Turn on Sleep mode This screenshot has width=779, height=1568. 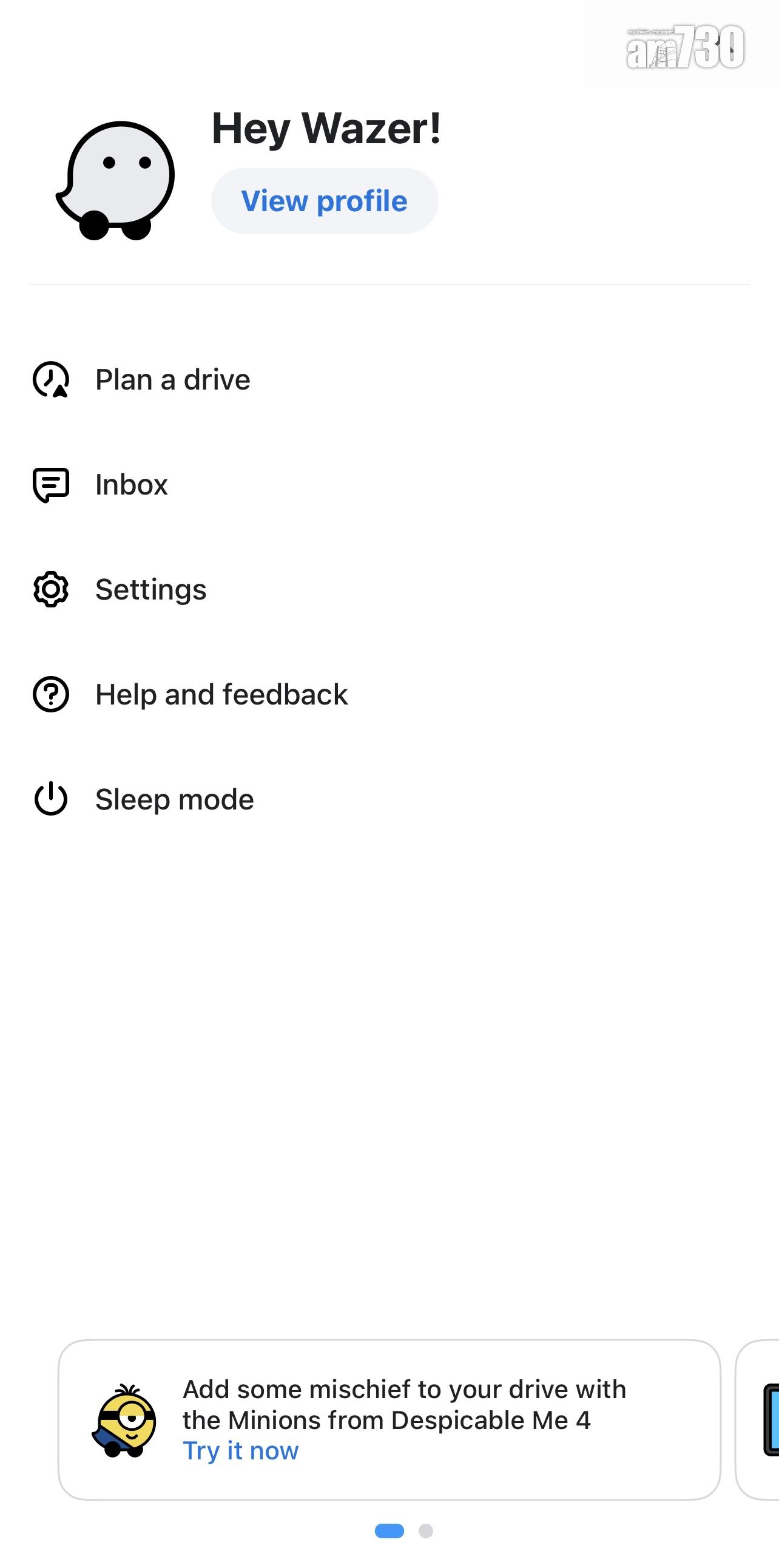pos(174,800)
